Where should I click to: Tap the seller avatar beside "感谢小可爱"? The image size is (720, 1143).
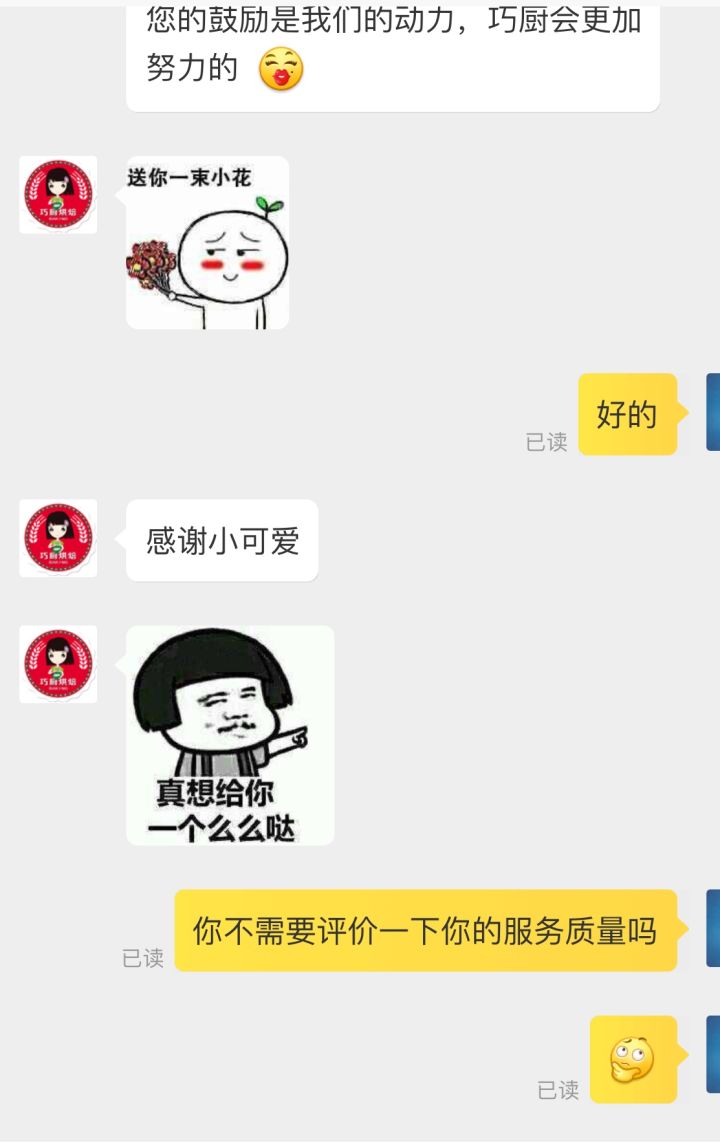(58, 539)
